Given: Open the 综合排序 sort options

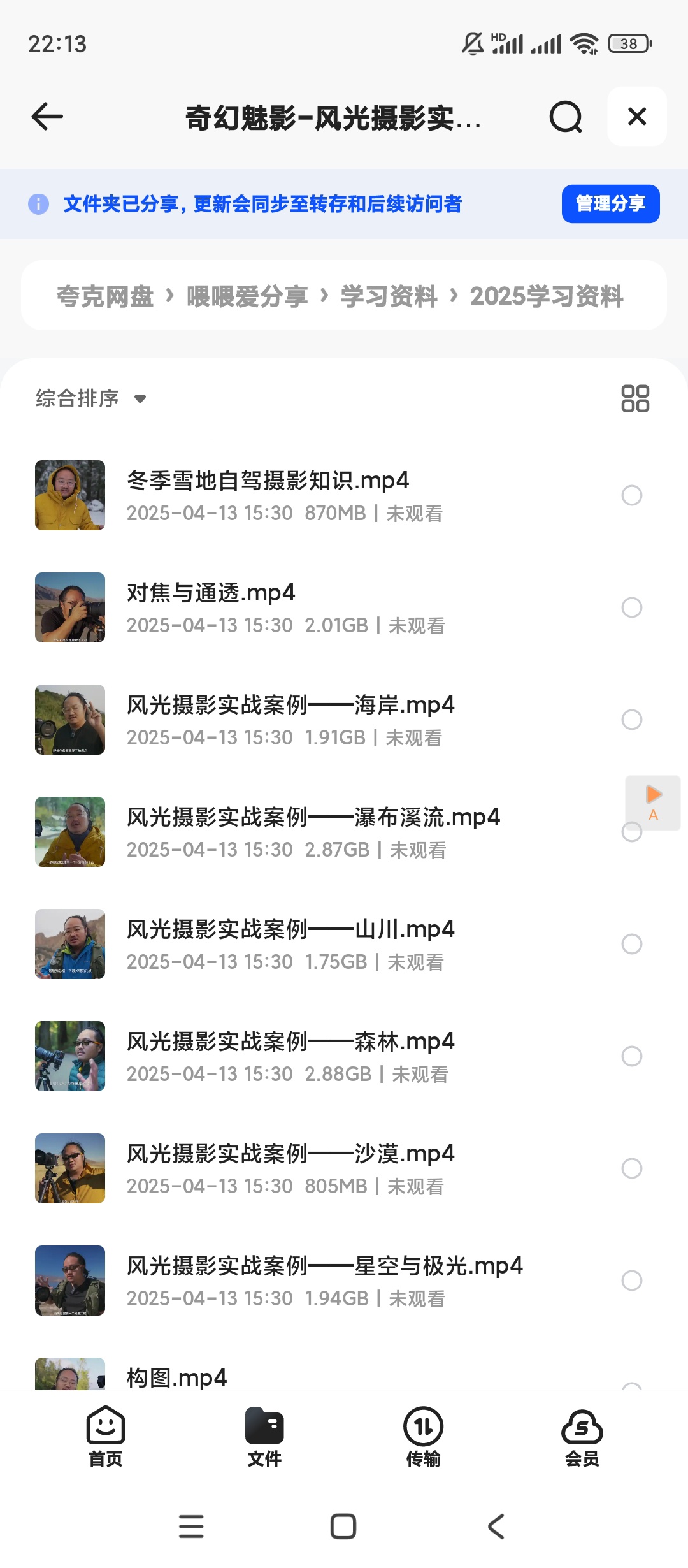Looking at the screenshot, I should pos(89,398).
